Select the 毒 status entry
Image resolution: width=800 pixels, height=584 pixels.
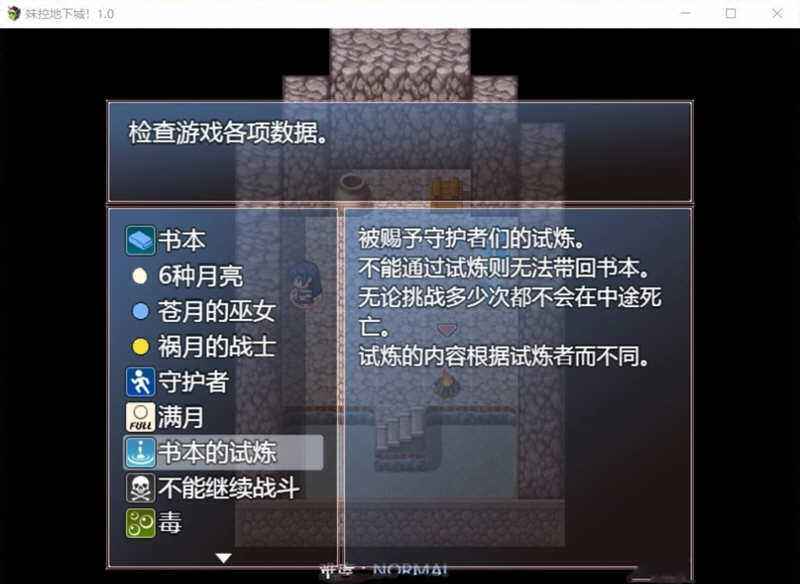tap(168, 523)
